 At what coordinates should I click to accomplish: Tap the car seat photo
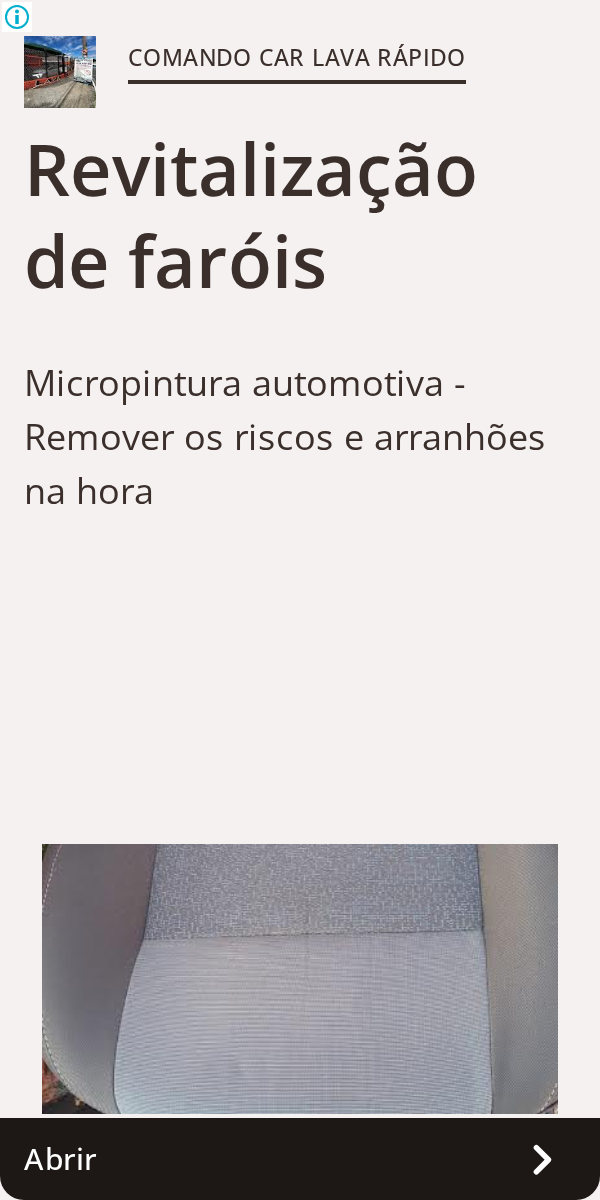click(300, 978)
